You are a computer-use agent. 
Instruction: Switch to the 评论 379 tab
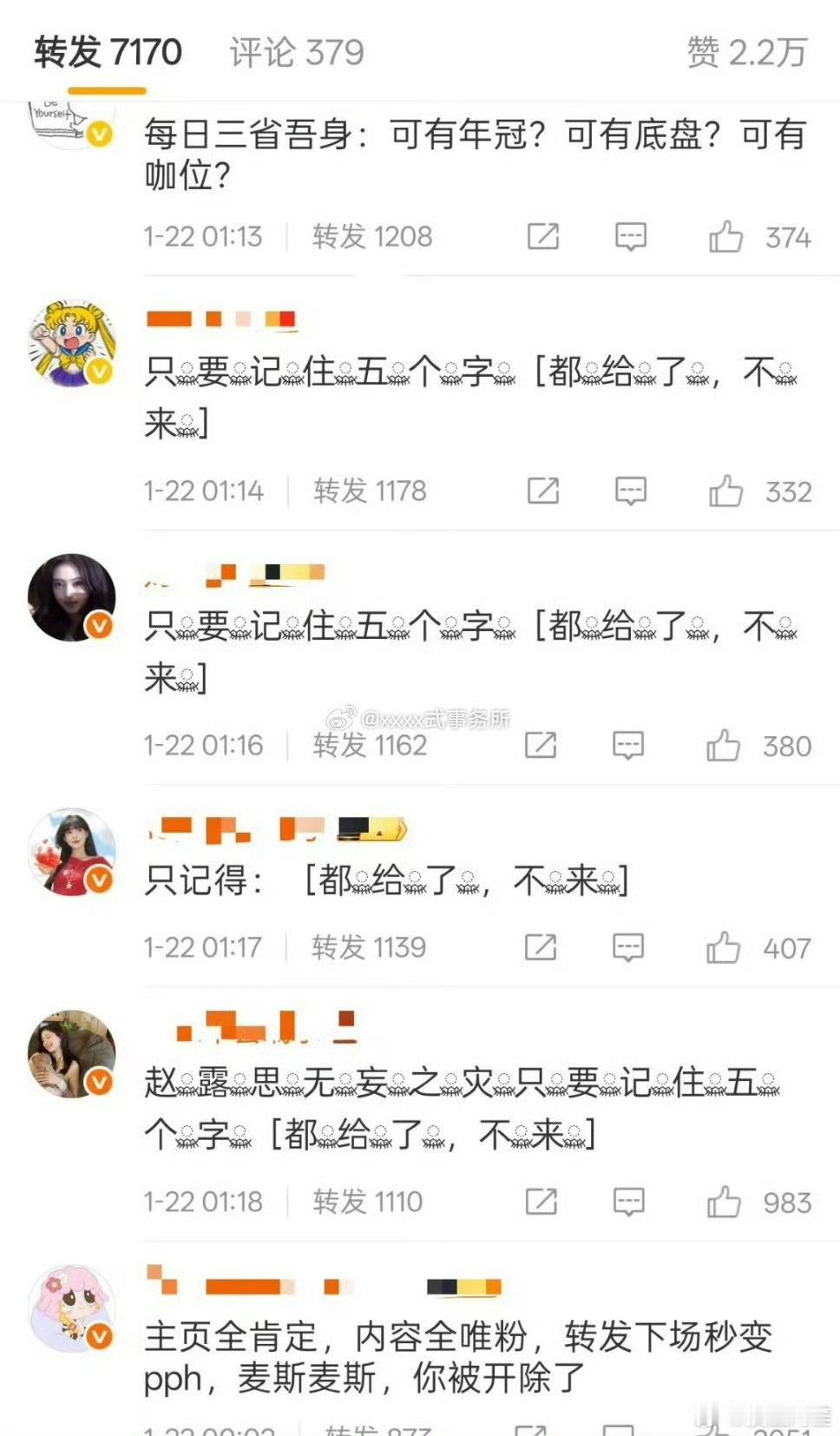click(294, 54)
